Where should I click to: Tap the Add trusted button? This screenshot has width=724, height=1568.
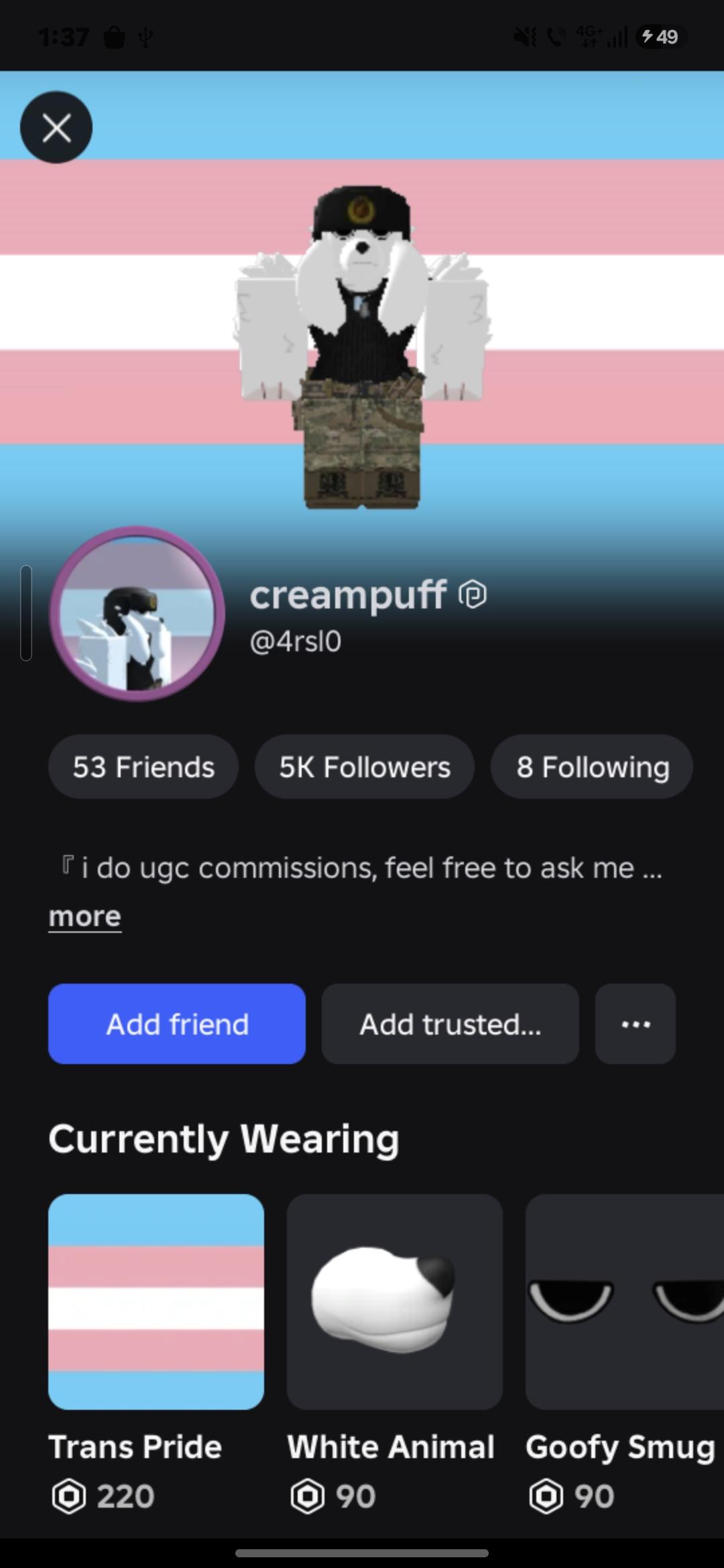[x=450, y=1024]
